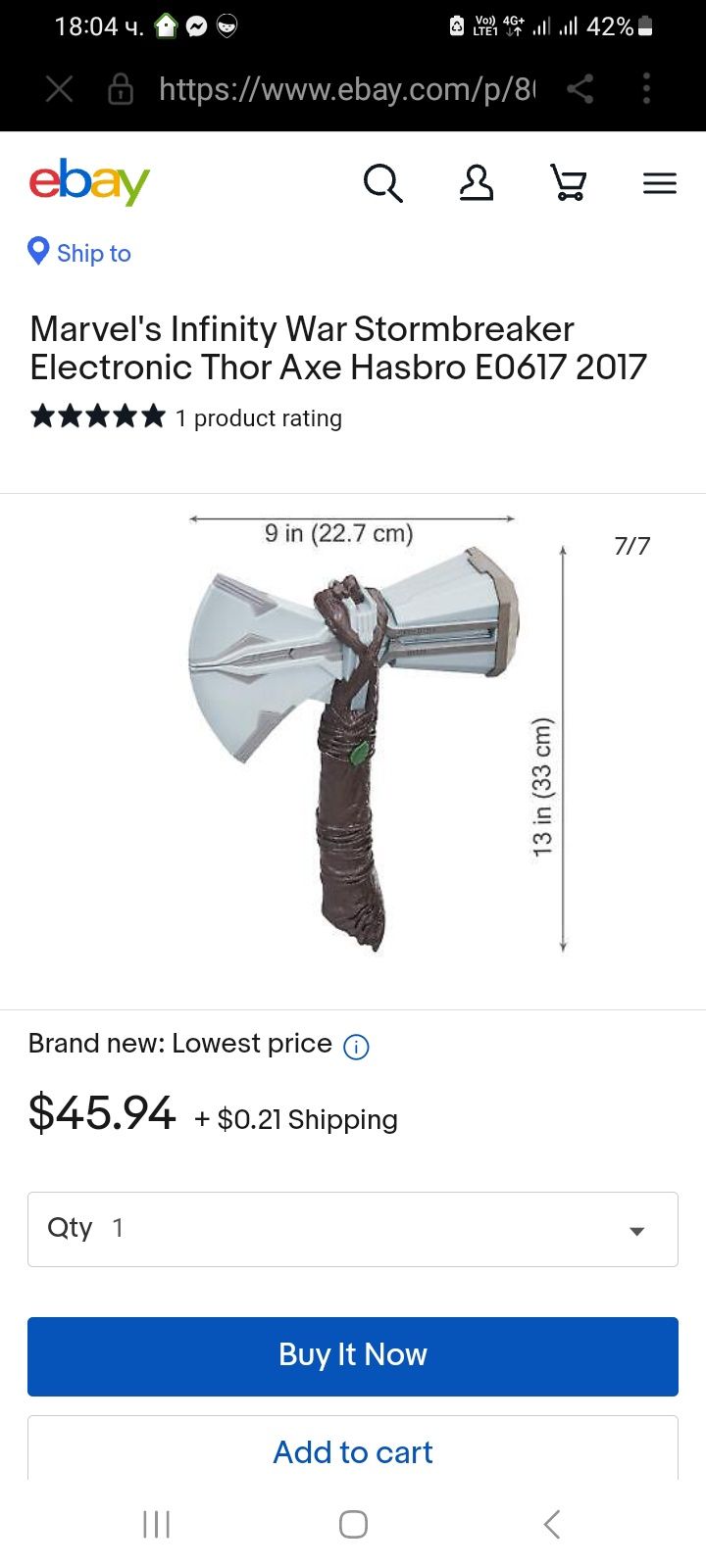Open eBay search

382,182
